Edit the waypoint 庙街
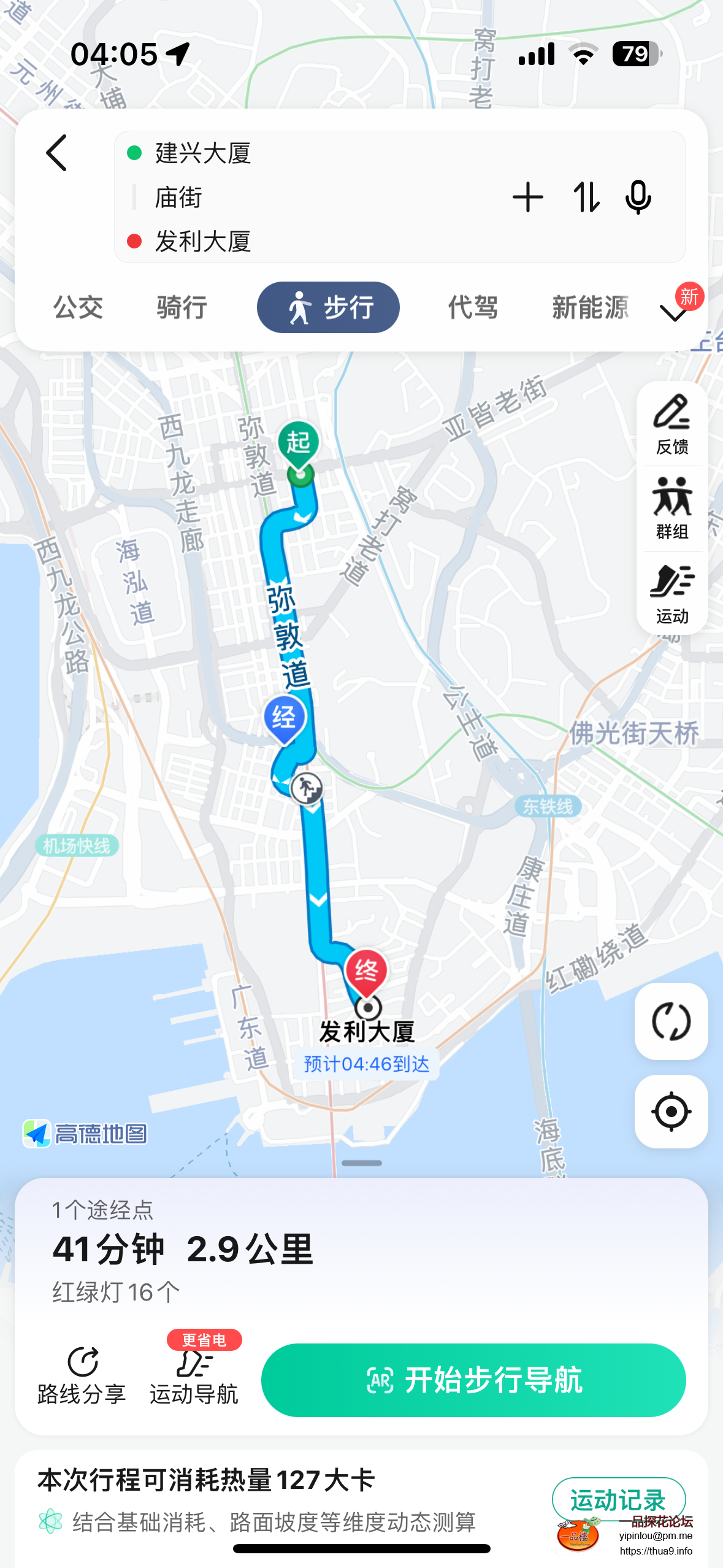Screen dimensions: 723x1568 coord(178,198)
